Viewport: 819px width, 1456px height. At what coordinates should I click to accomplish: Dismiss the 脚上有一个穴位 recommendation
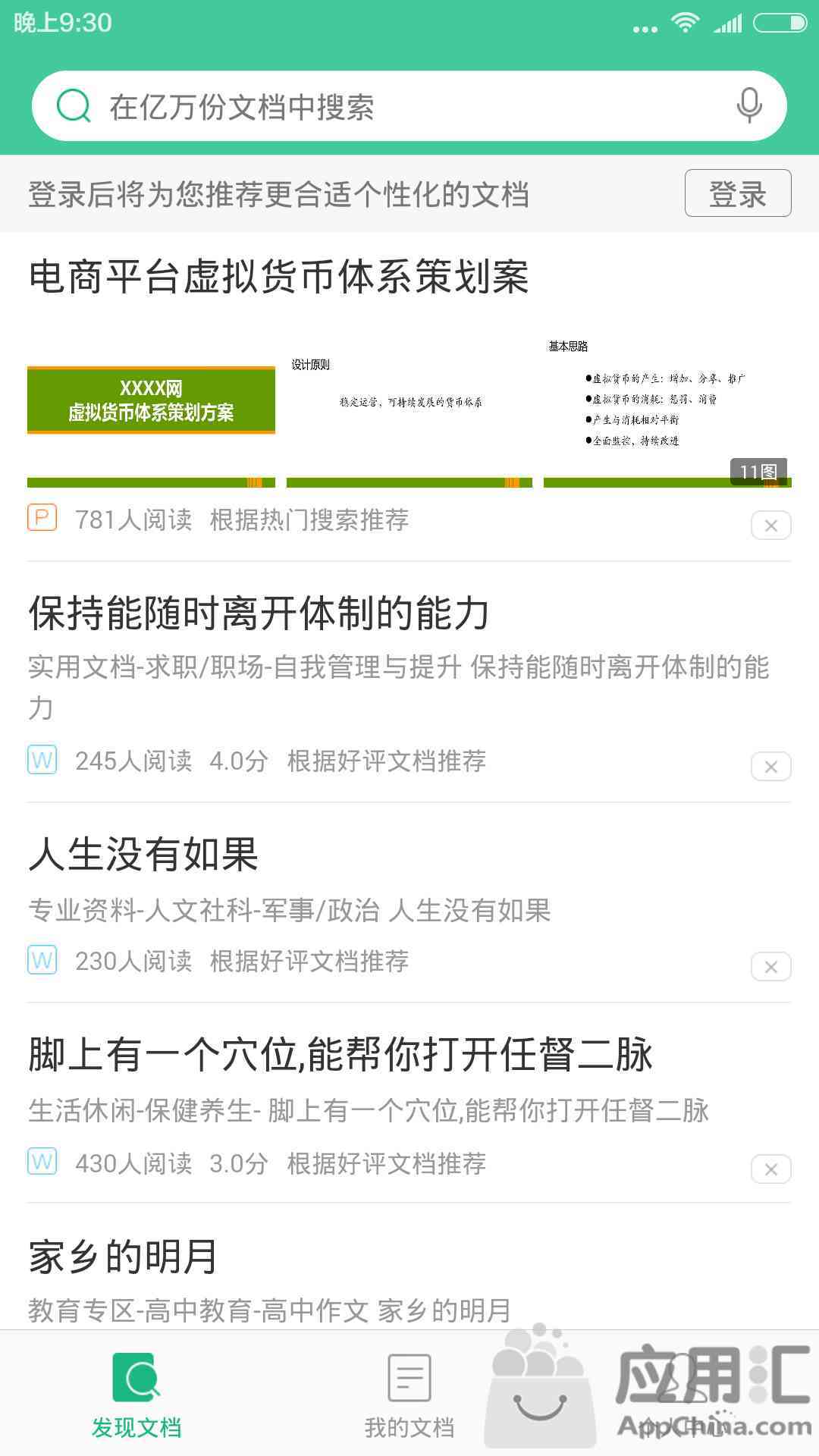click(770, 1169)
